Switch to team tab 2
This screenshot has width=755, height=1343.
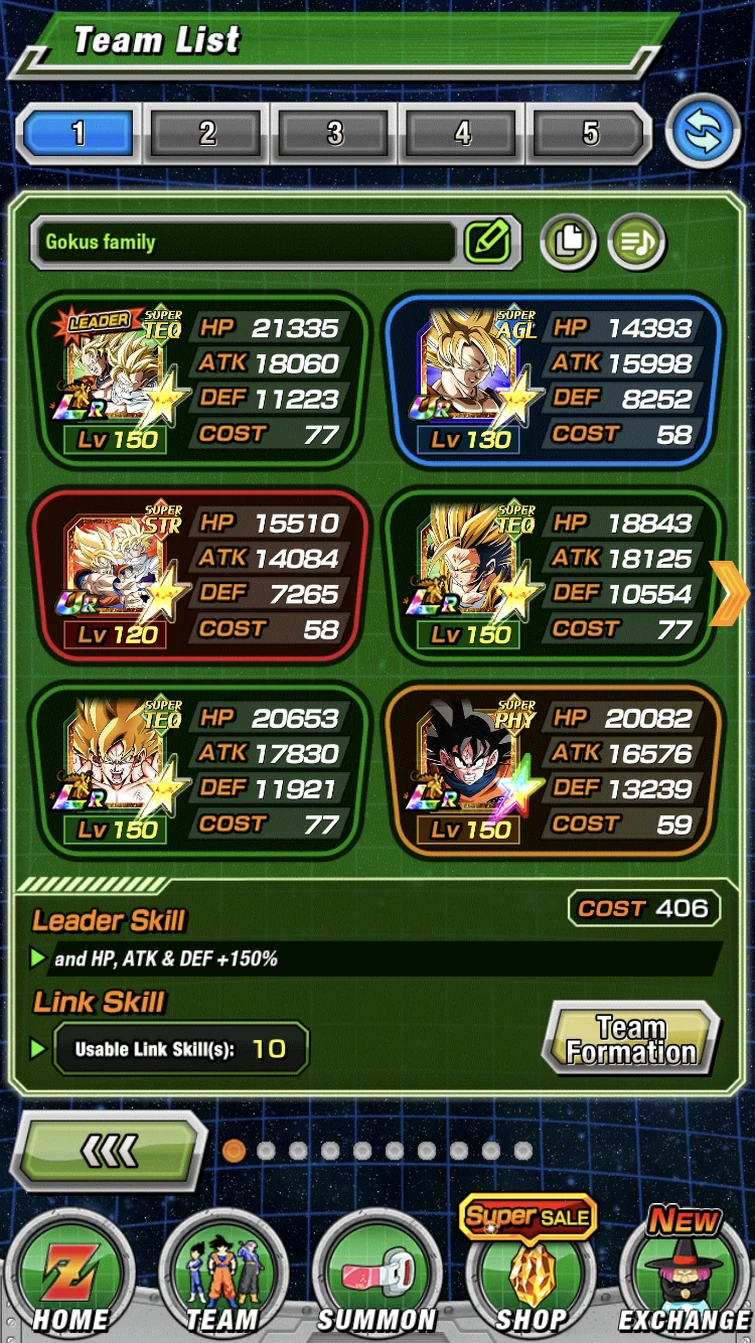[x=205, y=133]
